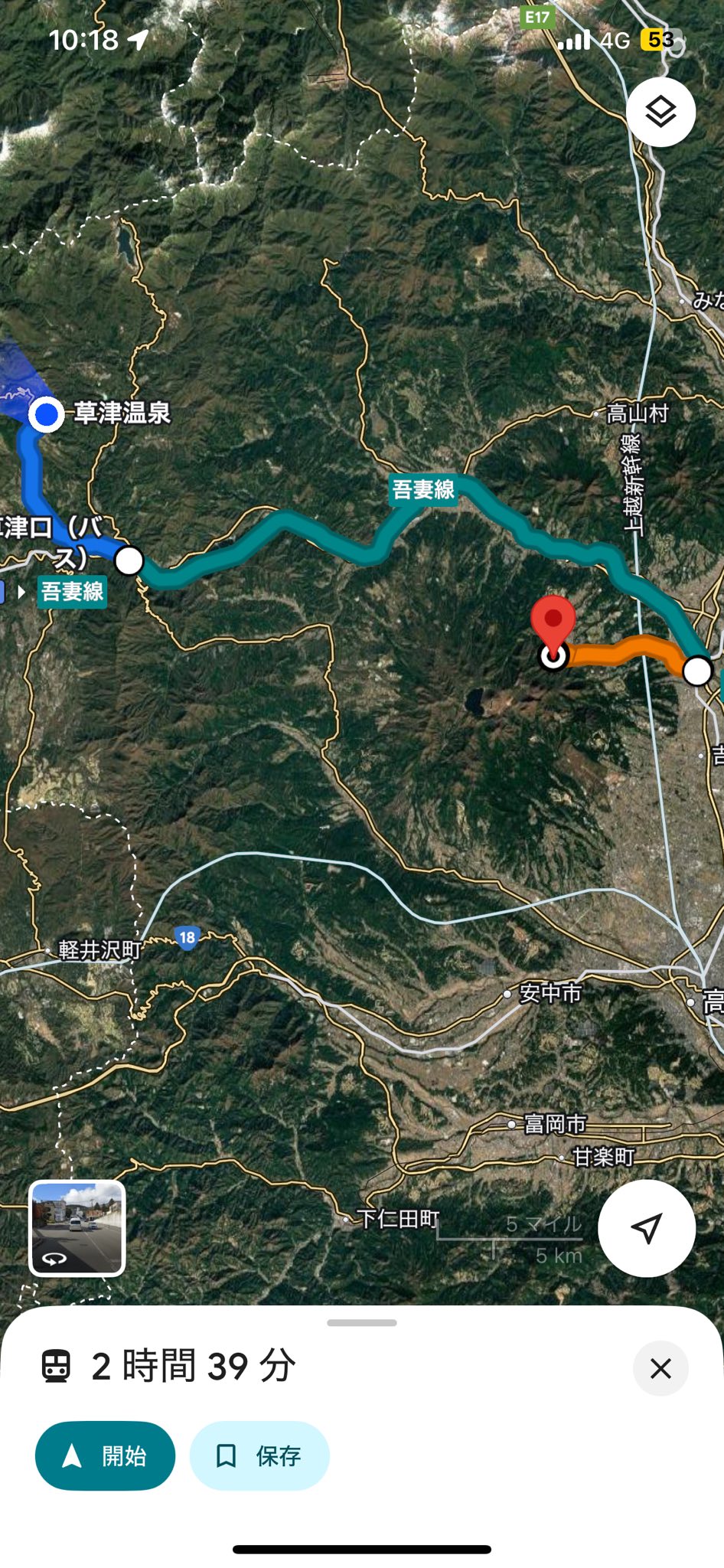Tap the 開始 button to start navigation

[x=105, y=1455]
